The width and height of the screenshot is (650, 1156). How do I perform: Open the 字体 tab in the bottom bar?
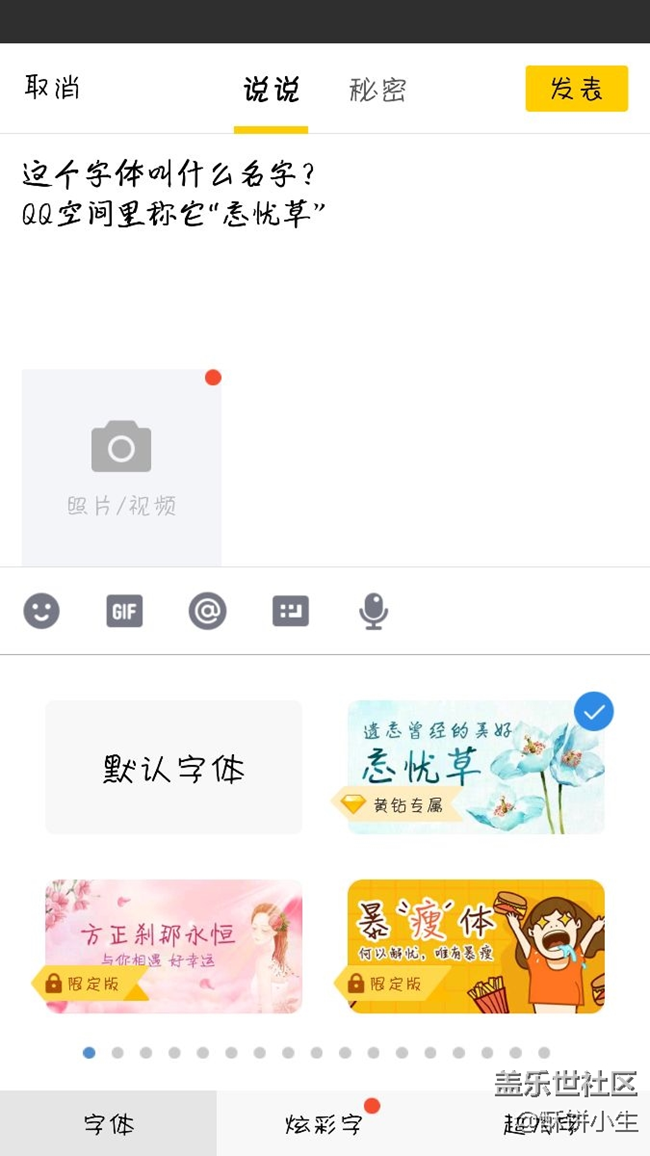[x=108, y=1124]
